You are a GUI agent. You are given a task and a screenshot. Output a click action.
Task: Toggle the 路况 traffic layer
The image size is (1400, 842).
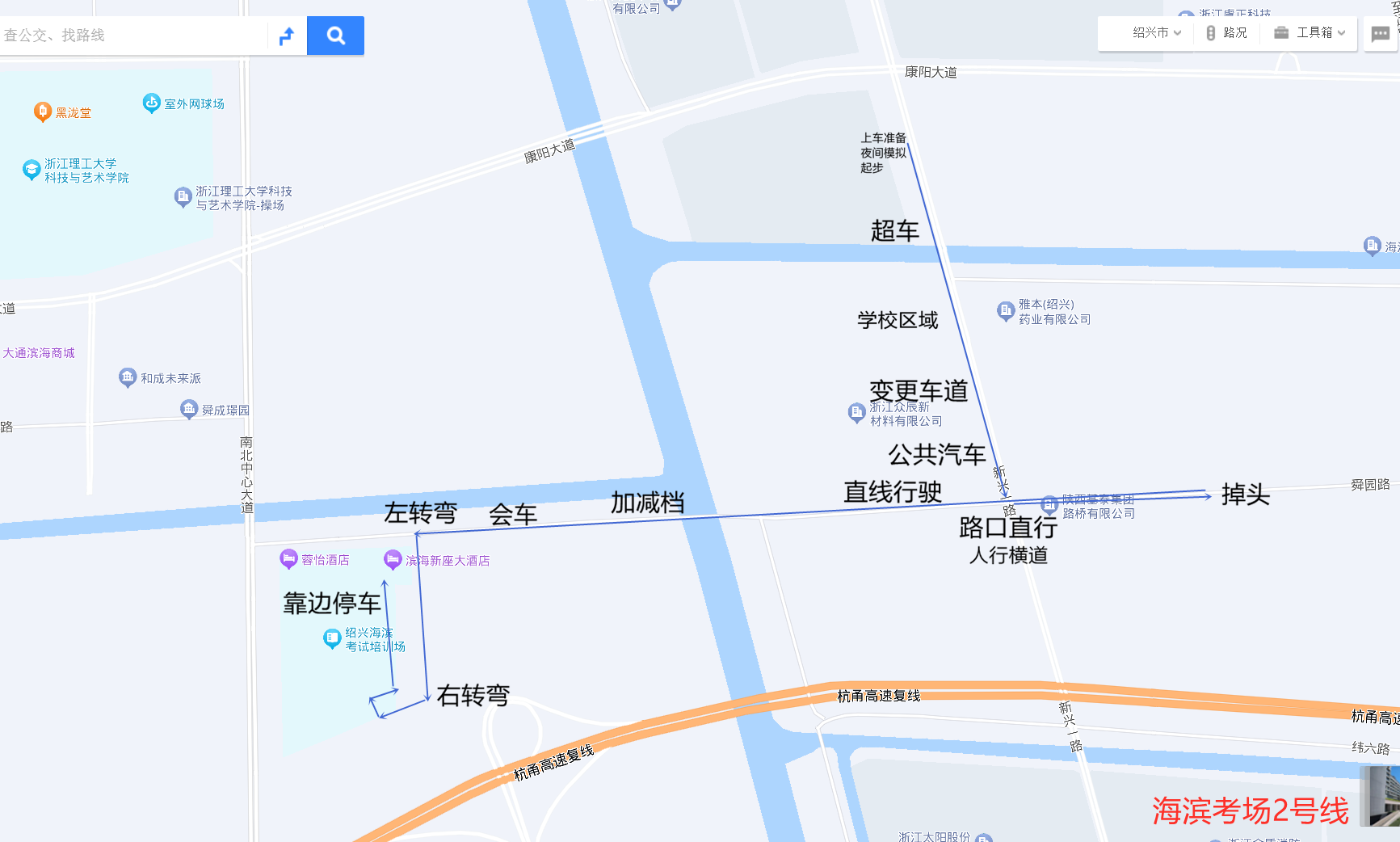[x=1226, y=33]
